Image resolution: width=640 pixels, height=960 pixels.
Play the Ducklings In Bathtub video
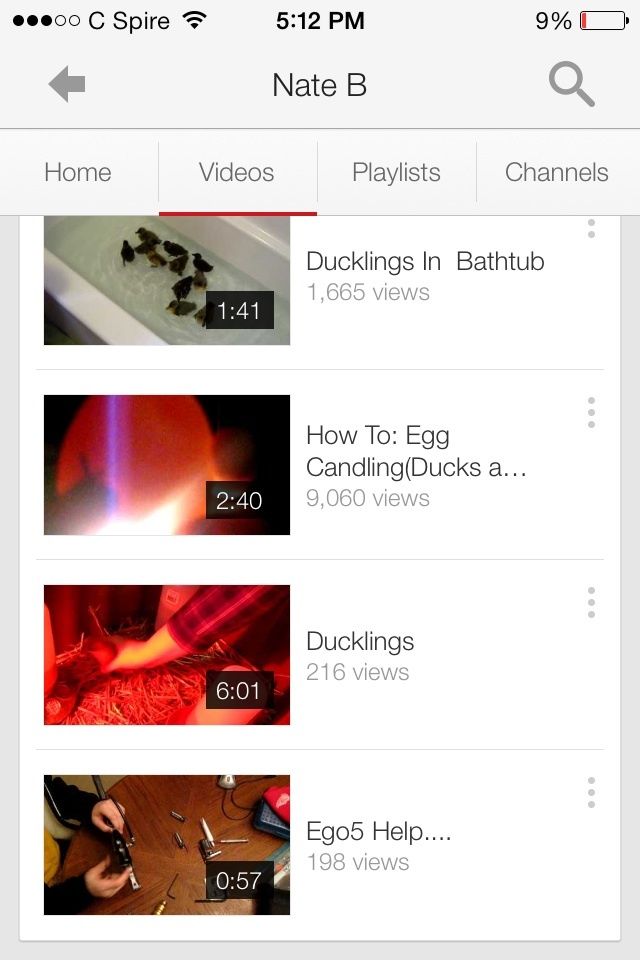coord(167,281)
